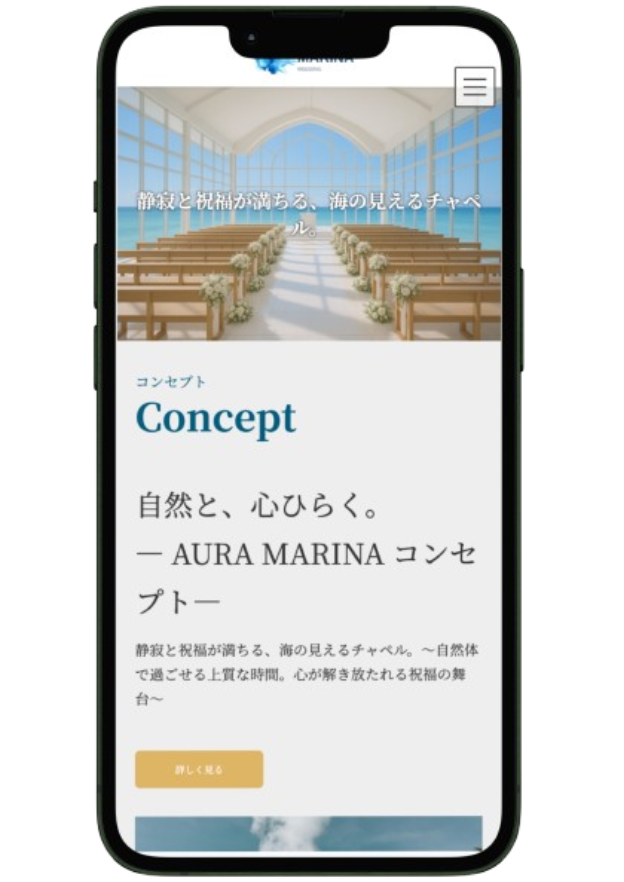Tap the 詳しく見る button under Concept

(x=199, y=769)
